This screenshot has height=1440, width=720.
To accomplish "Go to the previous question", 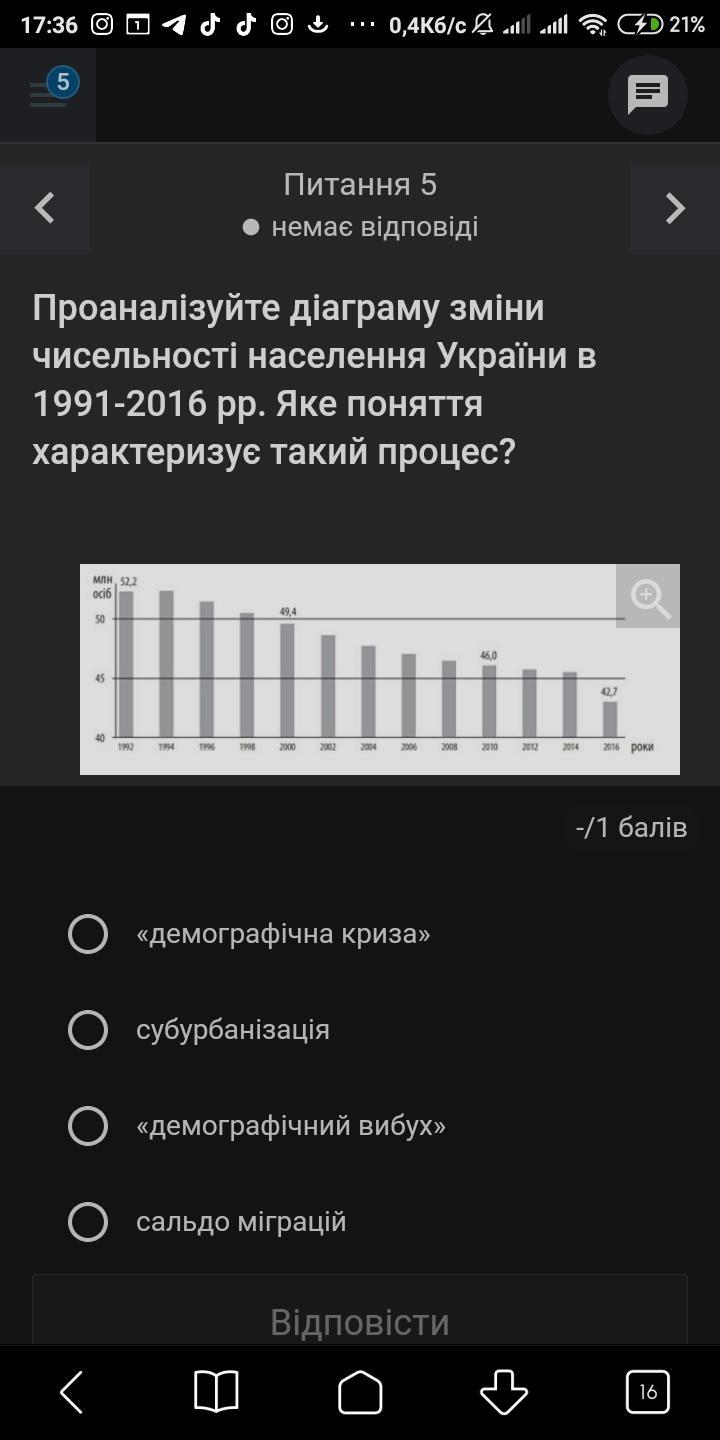I will click(x=44, y=208).
